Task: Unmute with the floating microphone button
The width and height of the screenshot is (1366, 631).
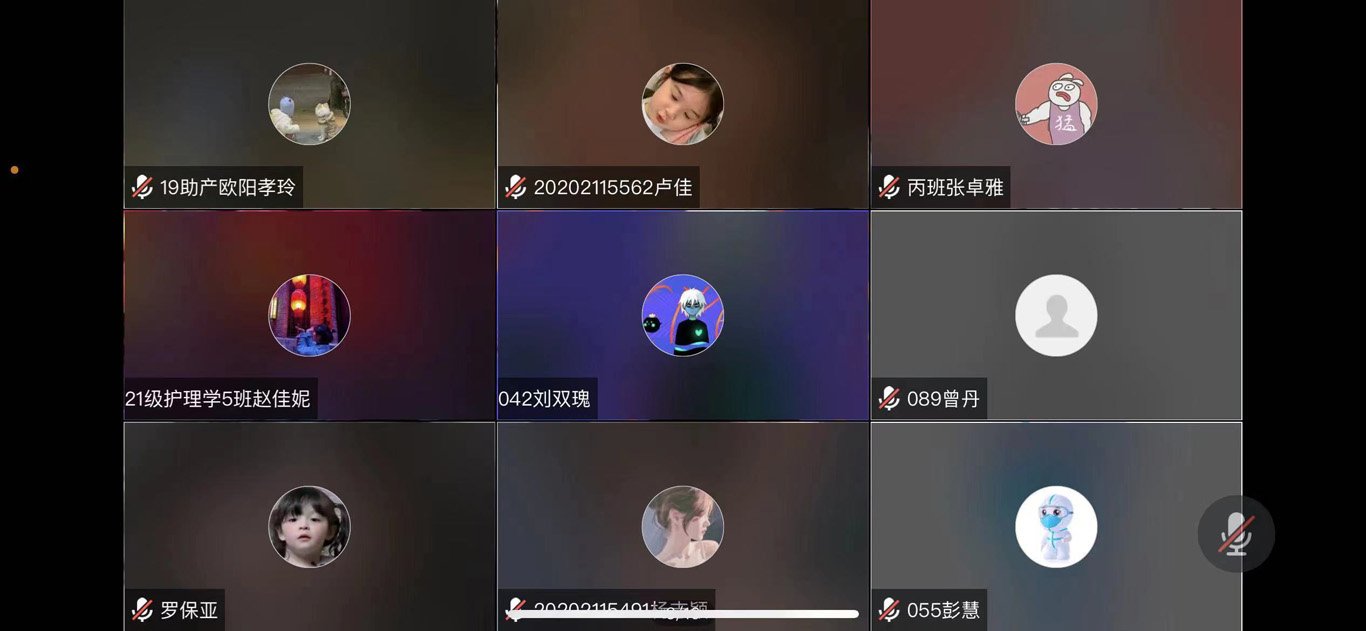Action: click(1236, 534)
